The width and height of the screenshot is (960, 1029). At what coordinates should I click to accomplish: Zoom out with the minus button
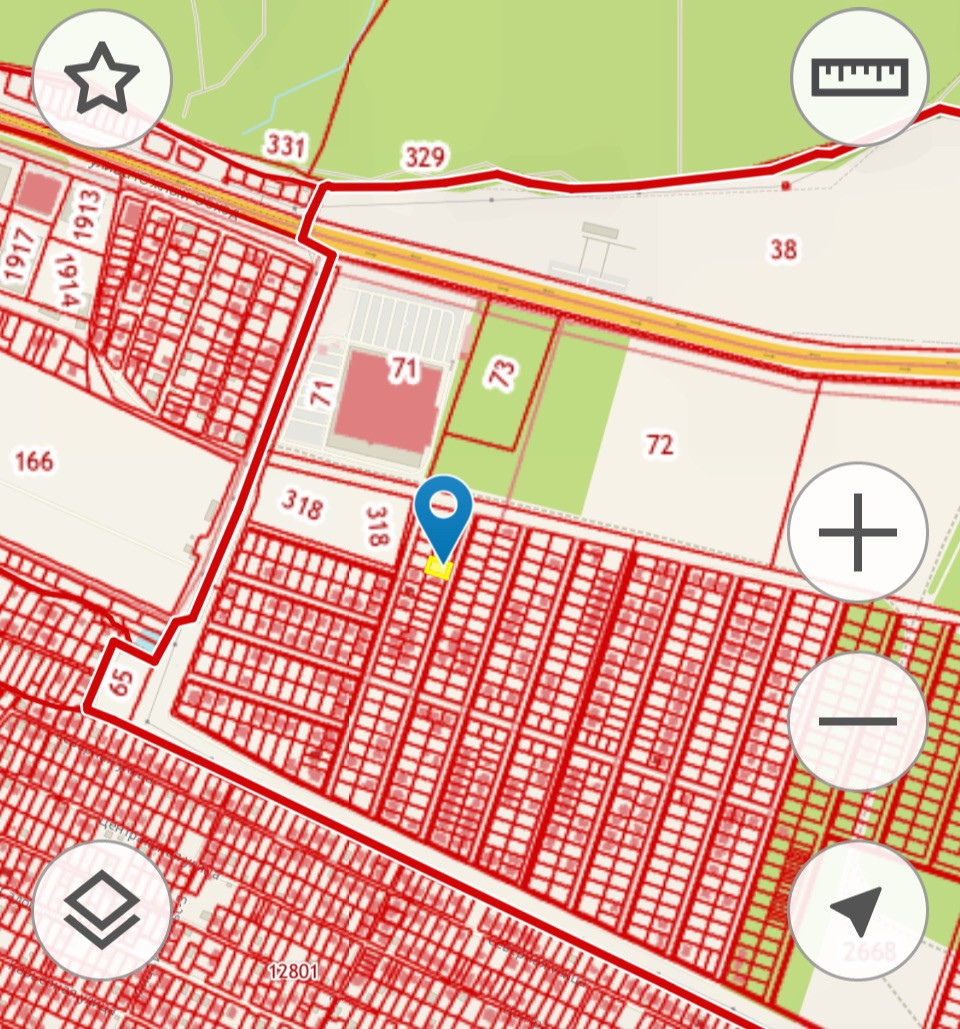pos(857,721)
